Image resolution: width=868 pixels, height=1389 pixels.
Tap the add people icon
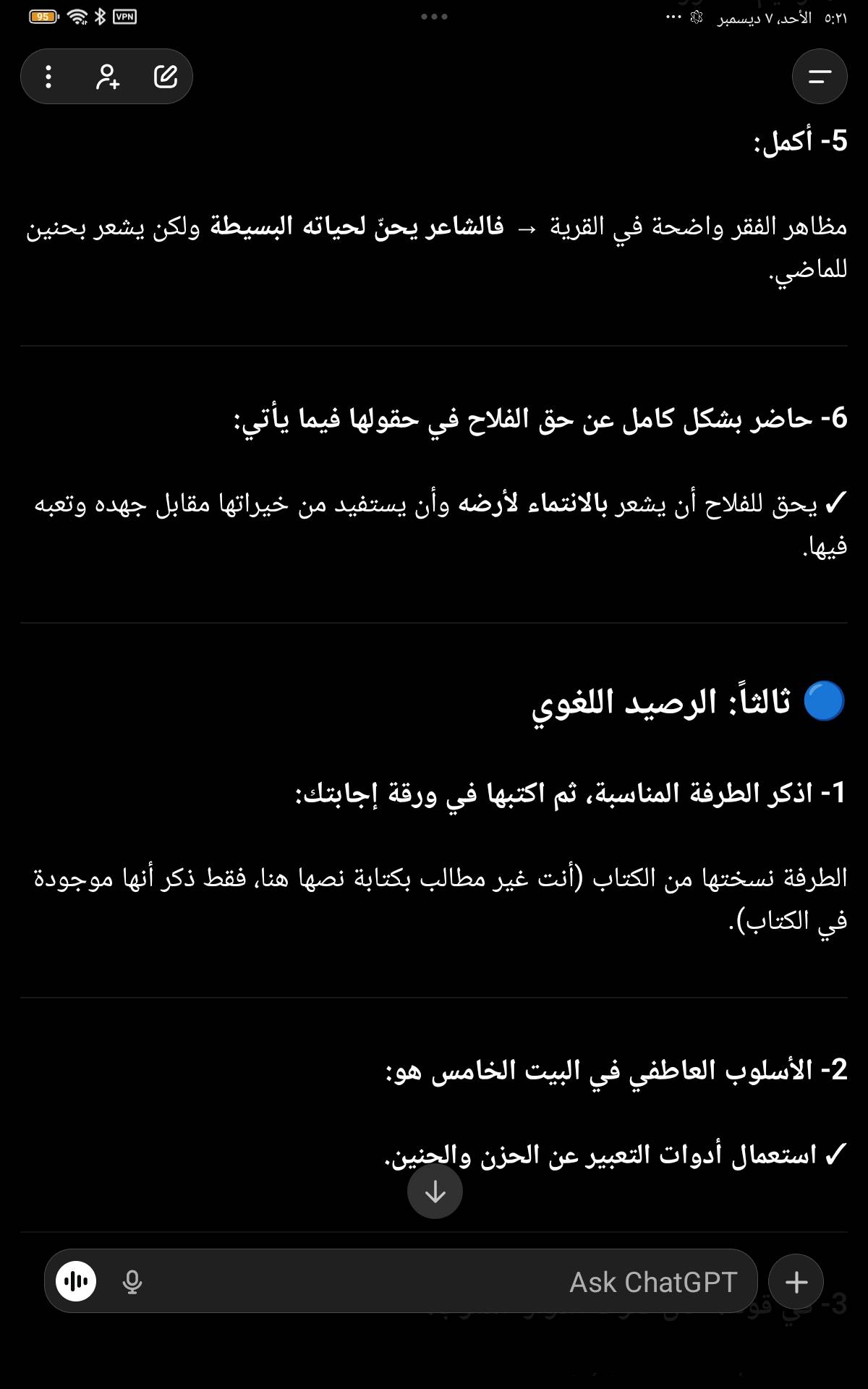pos(107,77)
